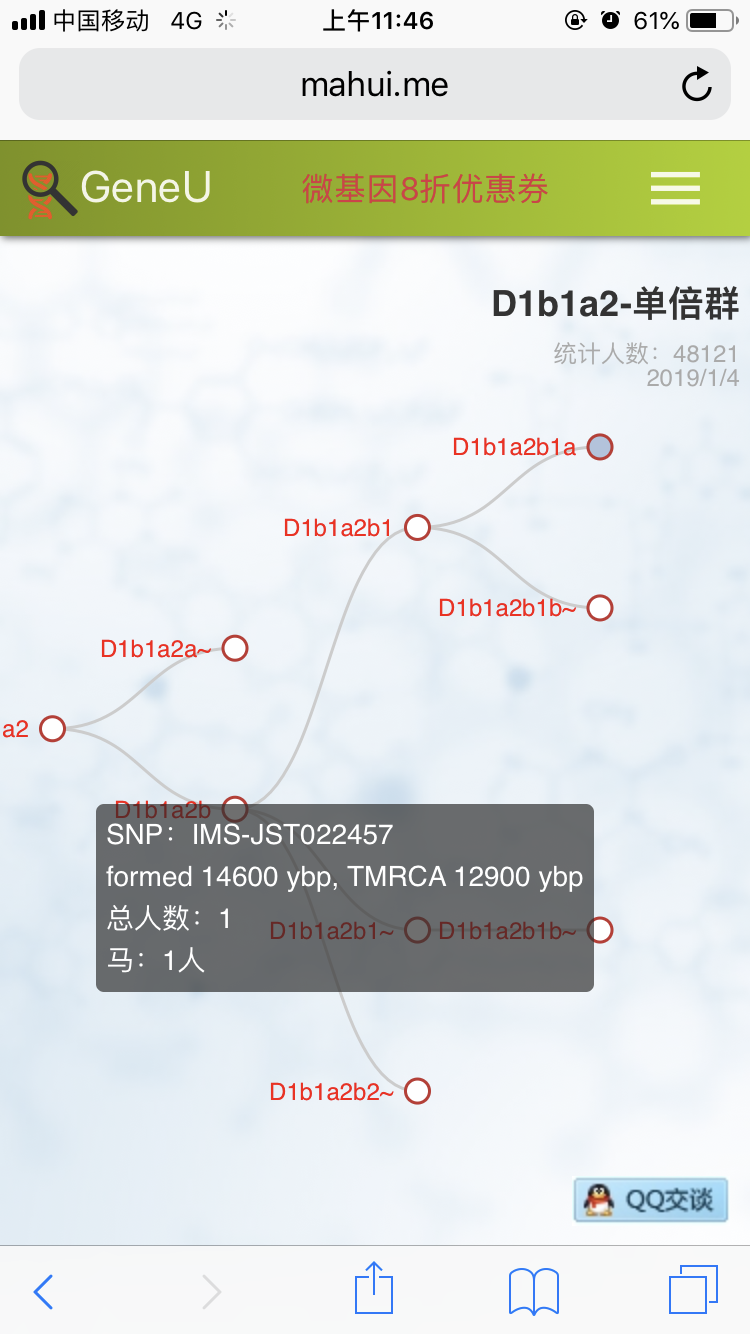Go back in Safari
Viewport: 750px width, 1334px height.
(x=43, y=1291)
